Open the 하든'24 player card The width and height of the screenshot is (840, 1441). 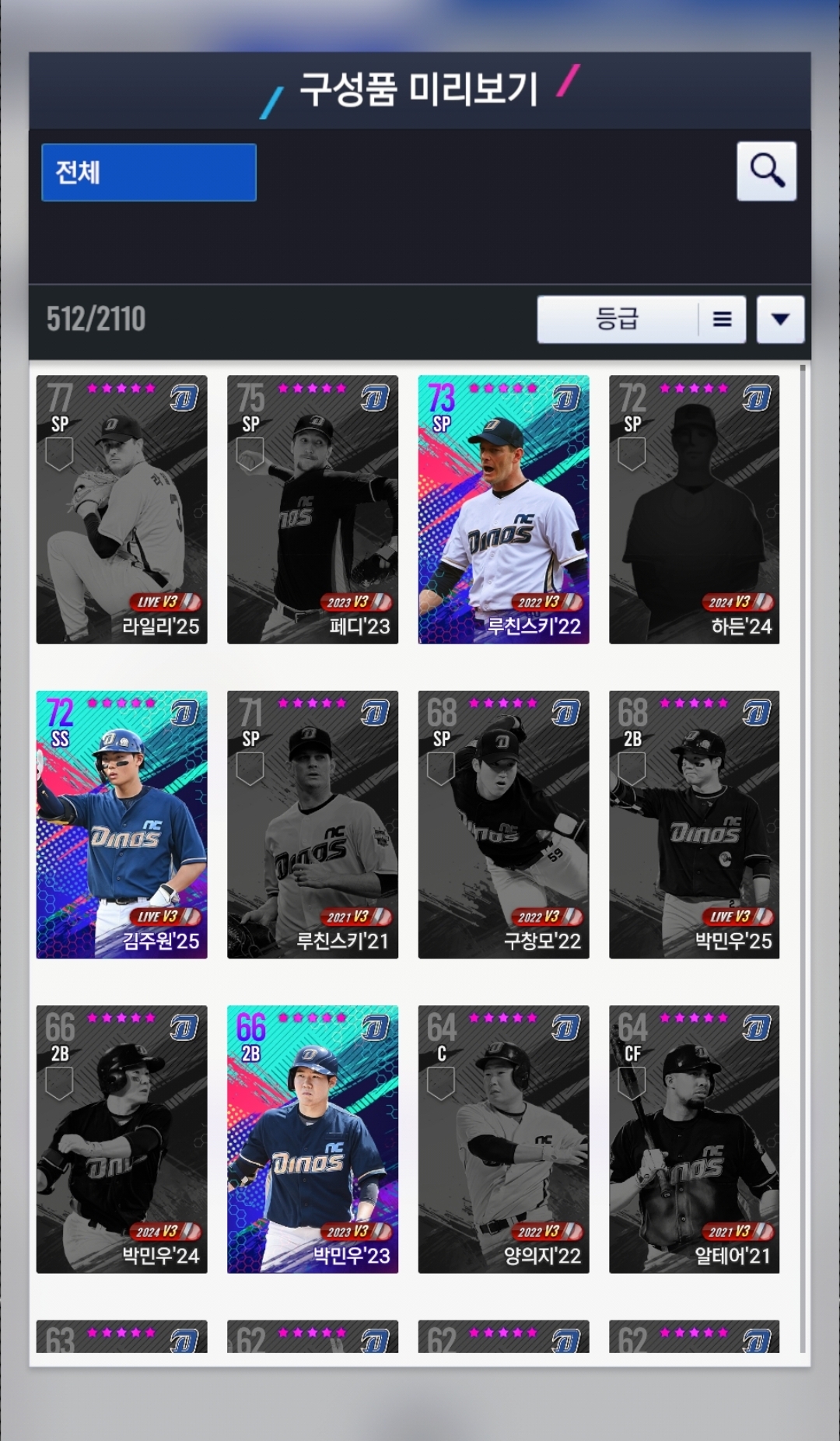(694, 510)
